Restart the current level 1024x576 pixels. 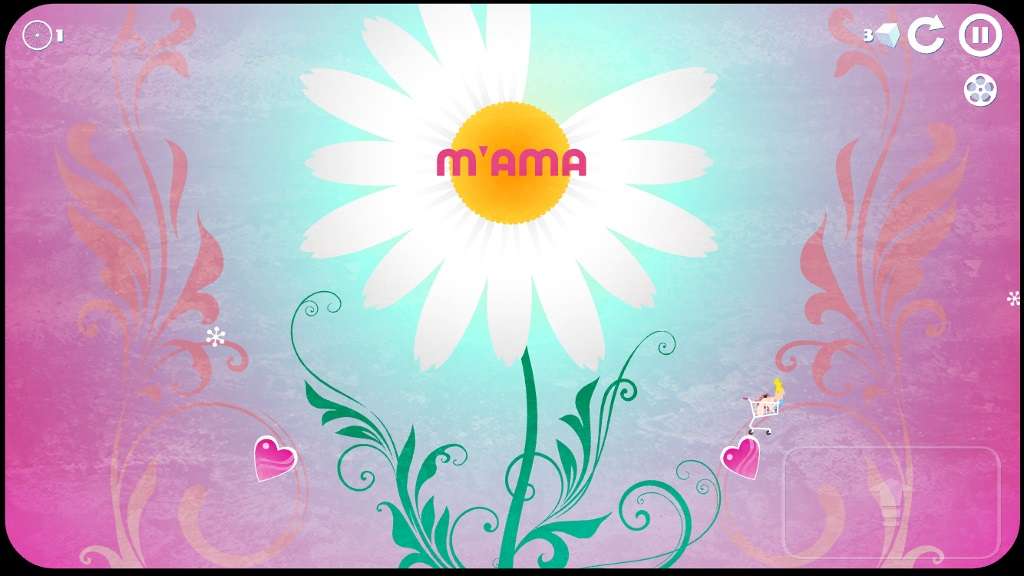[926, 35]
